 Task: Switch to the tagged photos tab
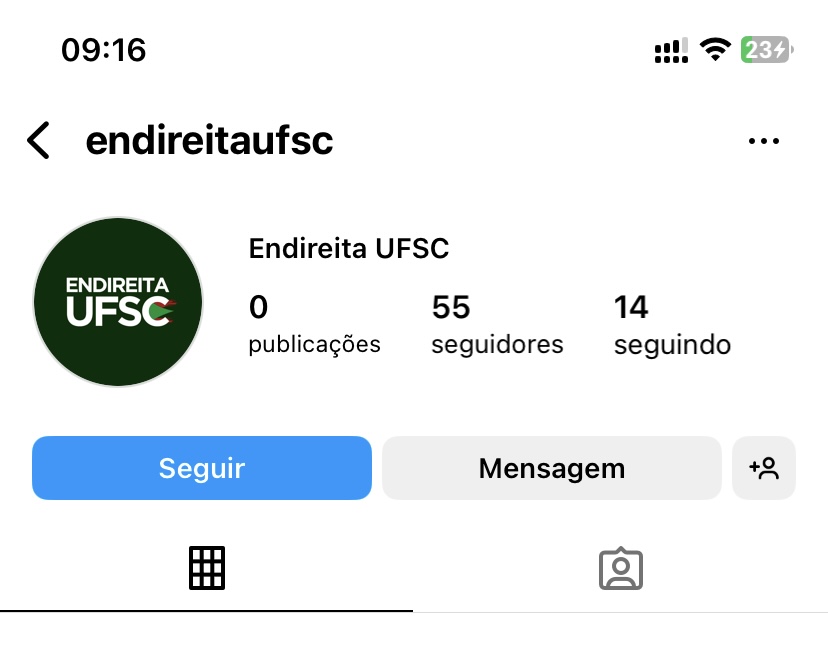620,568
